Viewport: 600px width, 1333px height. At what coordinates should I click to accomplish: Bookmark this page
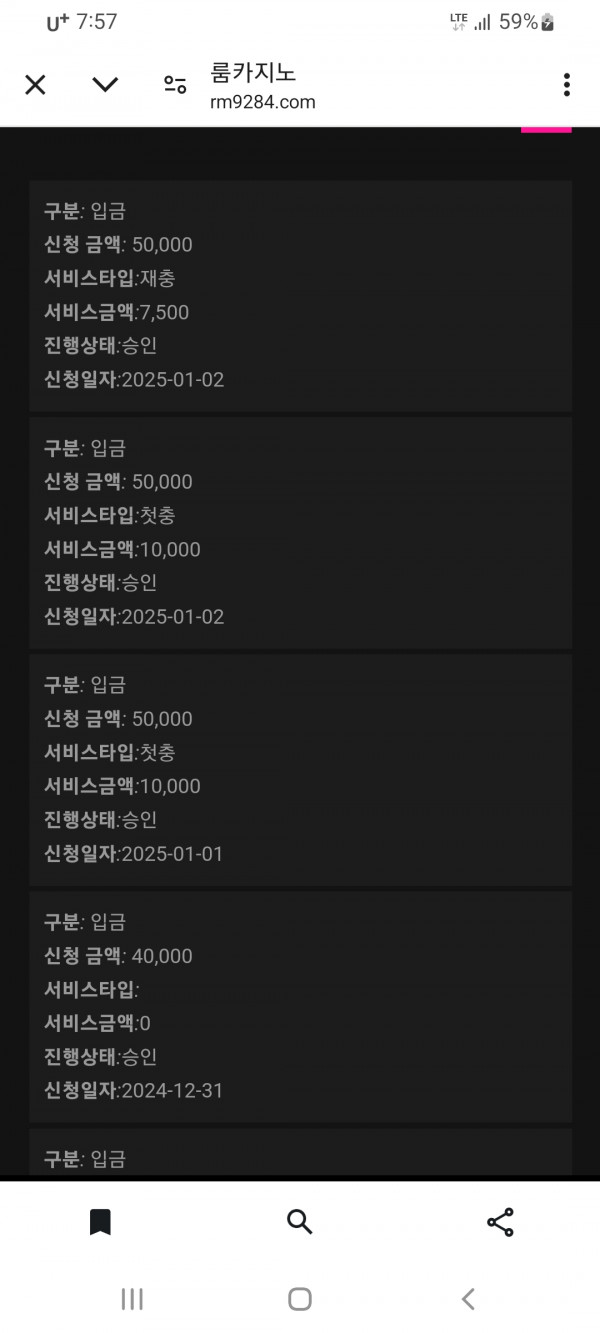[x=100, y=1221]
